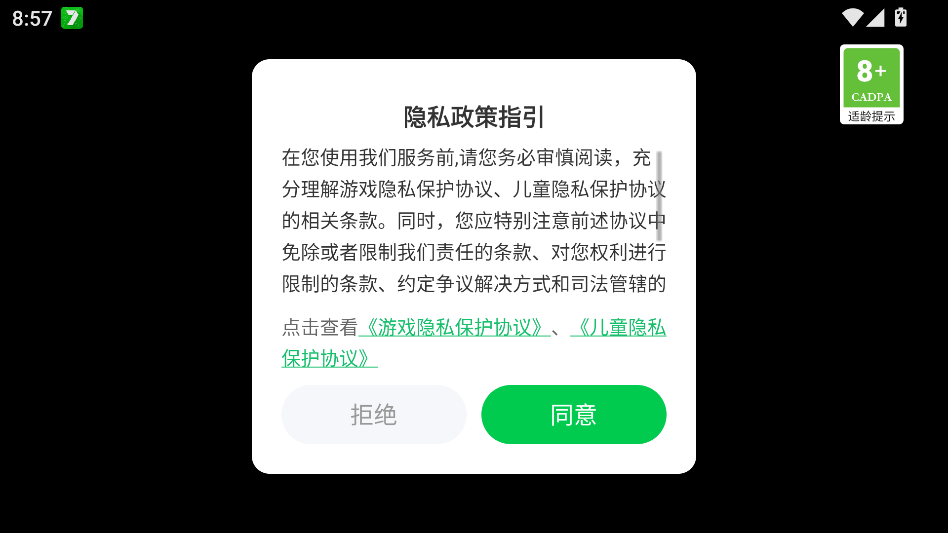Open the 《游戏隐私保护协议》 link
Viewport: 948px width, 533px height.
[454, 327]
